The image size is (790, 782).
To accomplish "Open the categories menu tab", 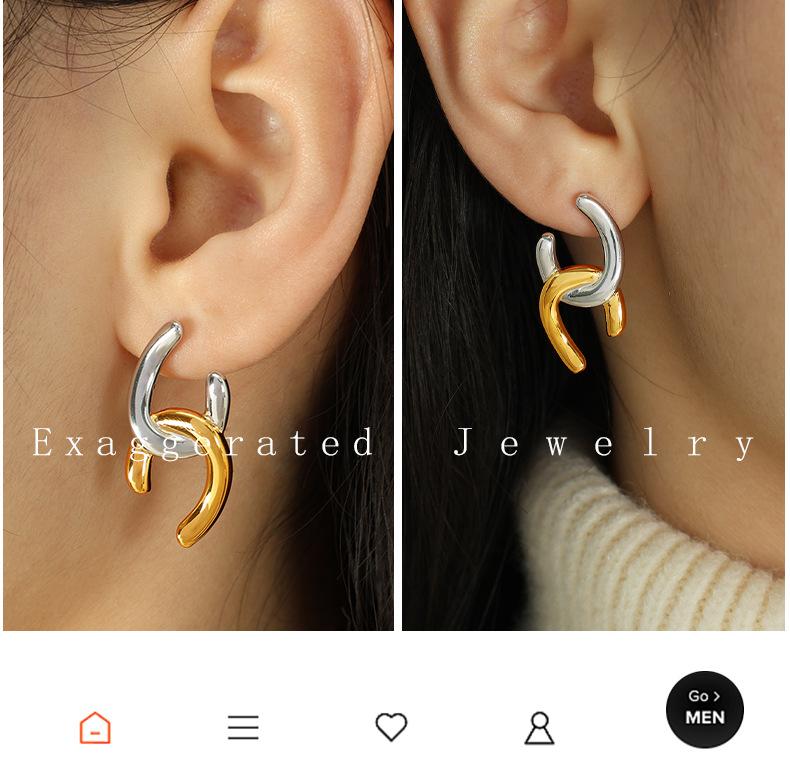I will pos(243,727).
